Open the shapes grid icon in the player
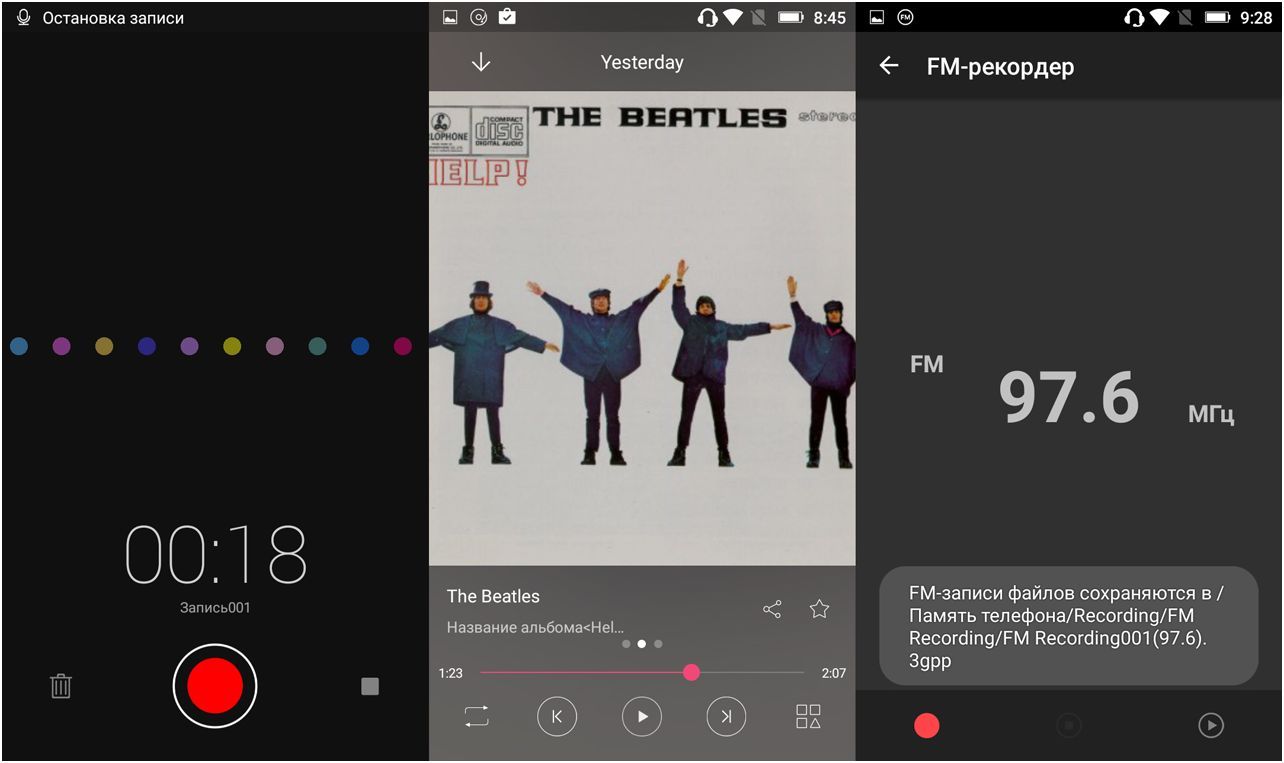Image resolution: width=1284 pixels, height=763 pixels. pos(808,716)
